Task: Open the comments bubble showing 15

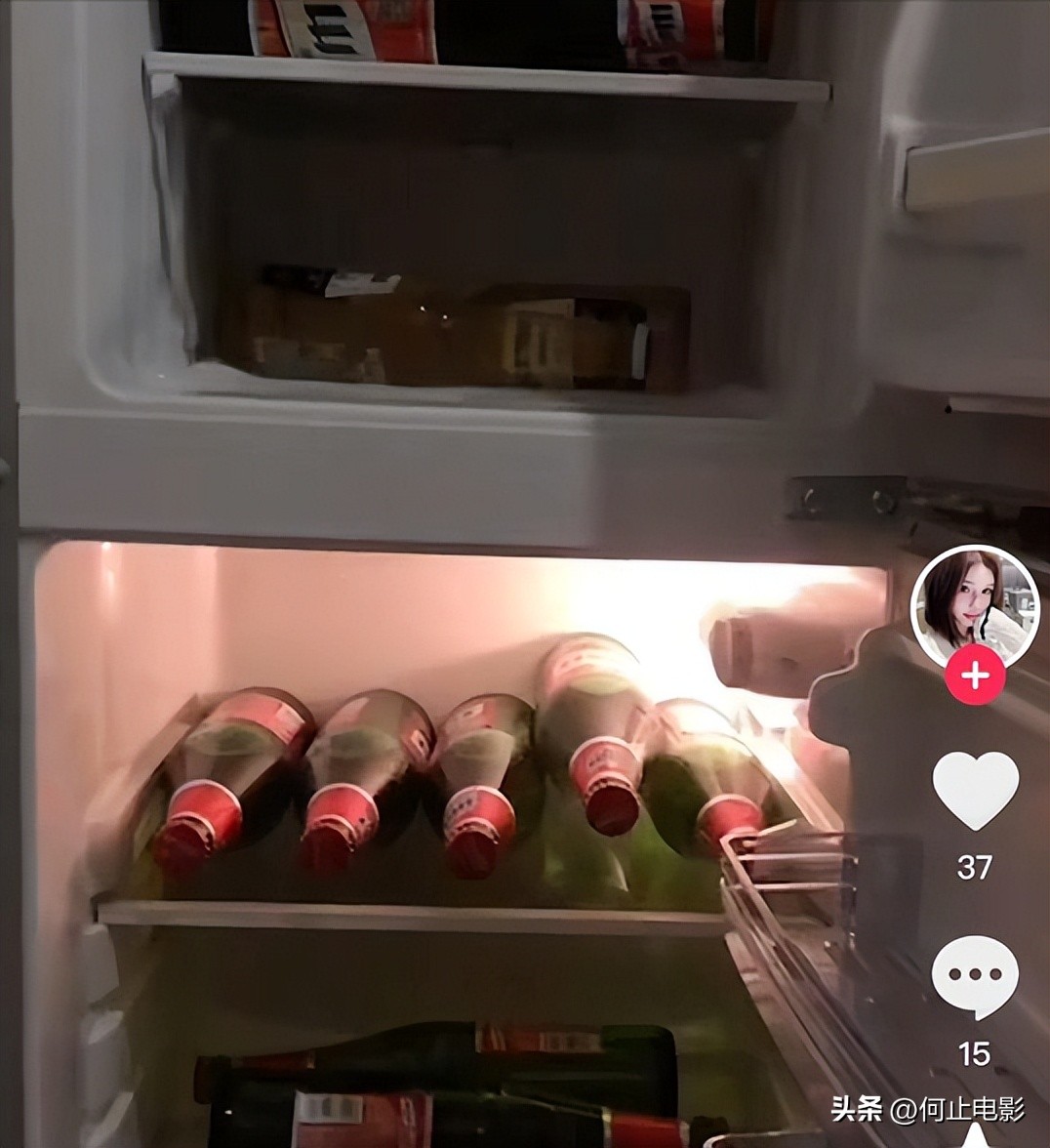Action: tap(975, 976)
